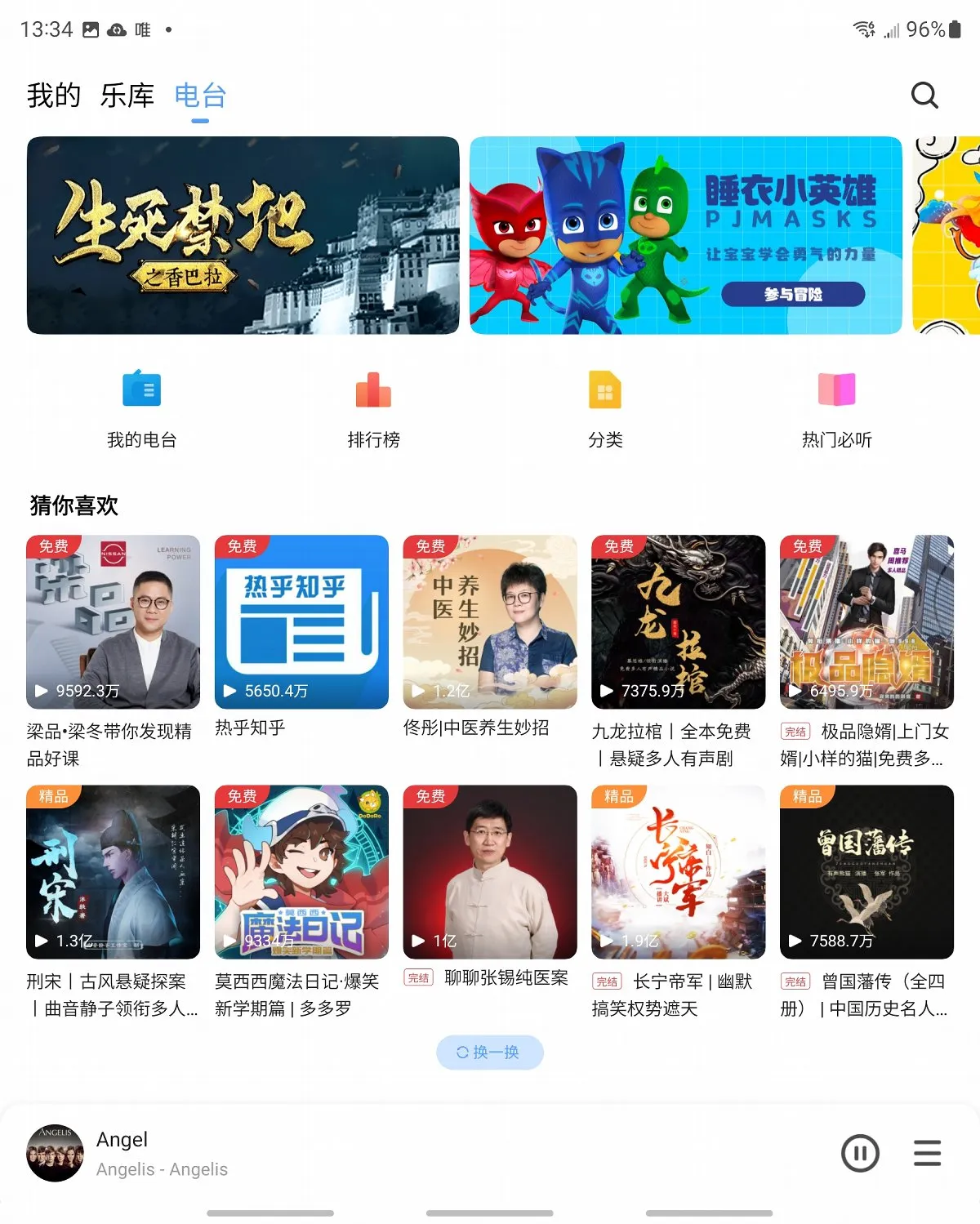Image resolution: width=980 pixels, height=1224 pixels.
Task: Open 热门必听
Action: coord(836,407)
